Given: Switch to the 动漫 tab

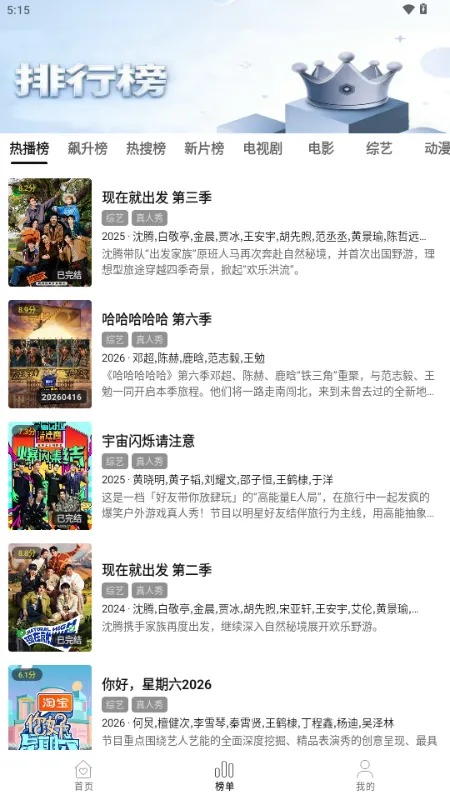Looking at the screenshot, I should (437, 148).
